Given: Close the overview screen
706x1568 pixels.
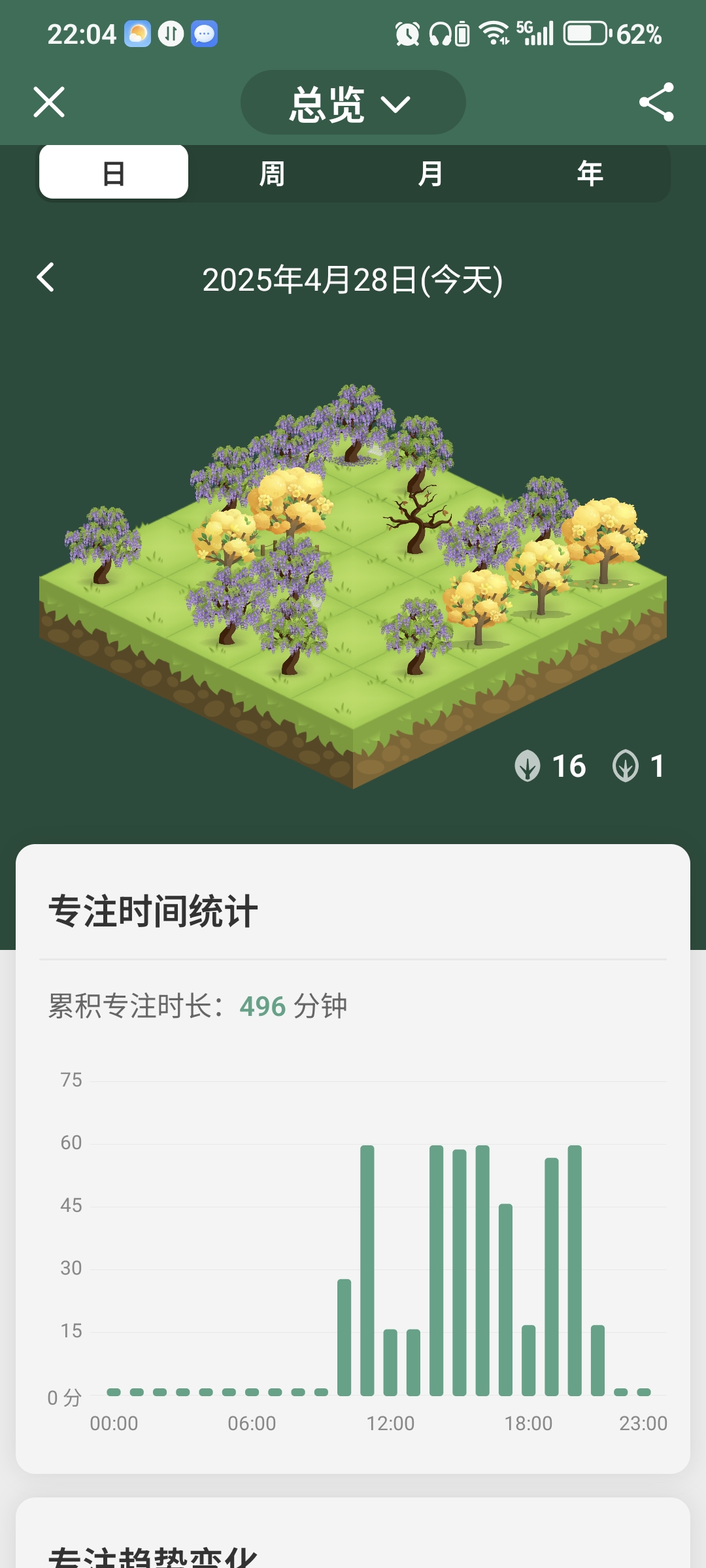Looking at the screenshot, I should coord(49,103).
